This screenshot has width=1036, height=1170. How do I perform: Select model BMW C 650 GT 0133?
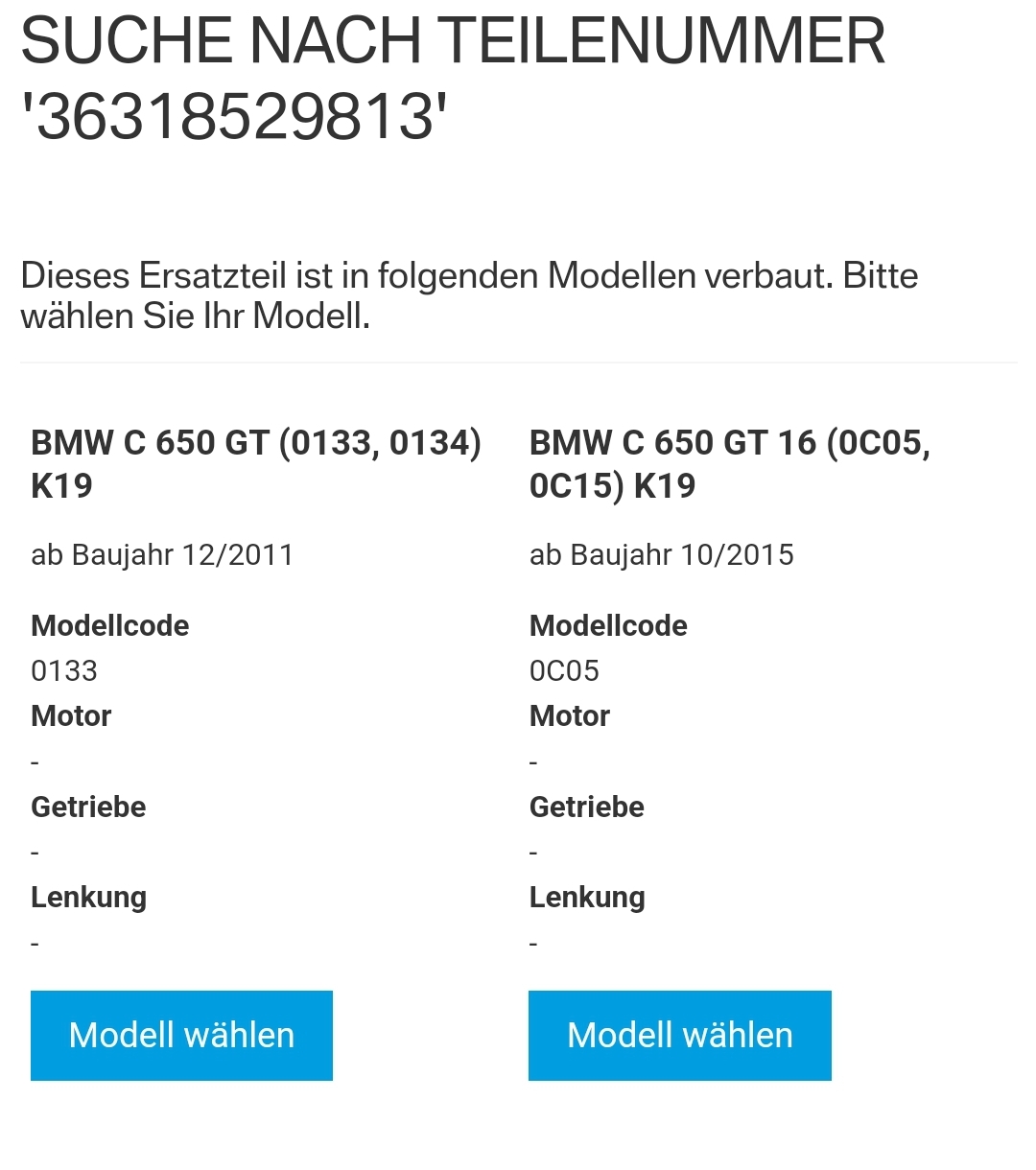pos(181,1036)
